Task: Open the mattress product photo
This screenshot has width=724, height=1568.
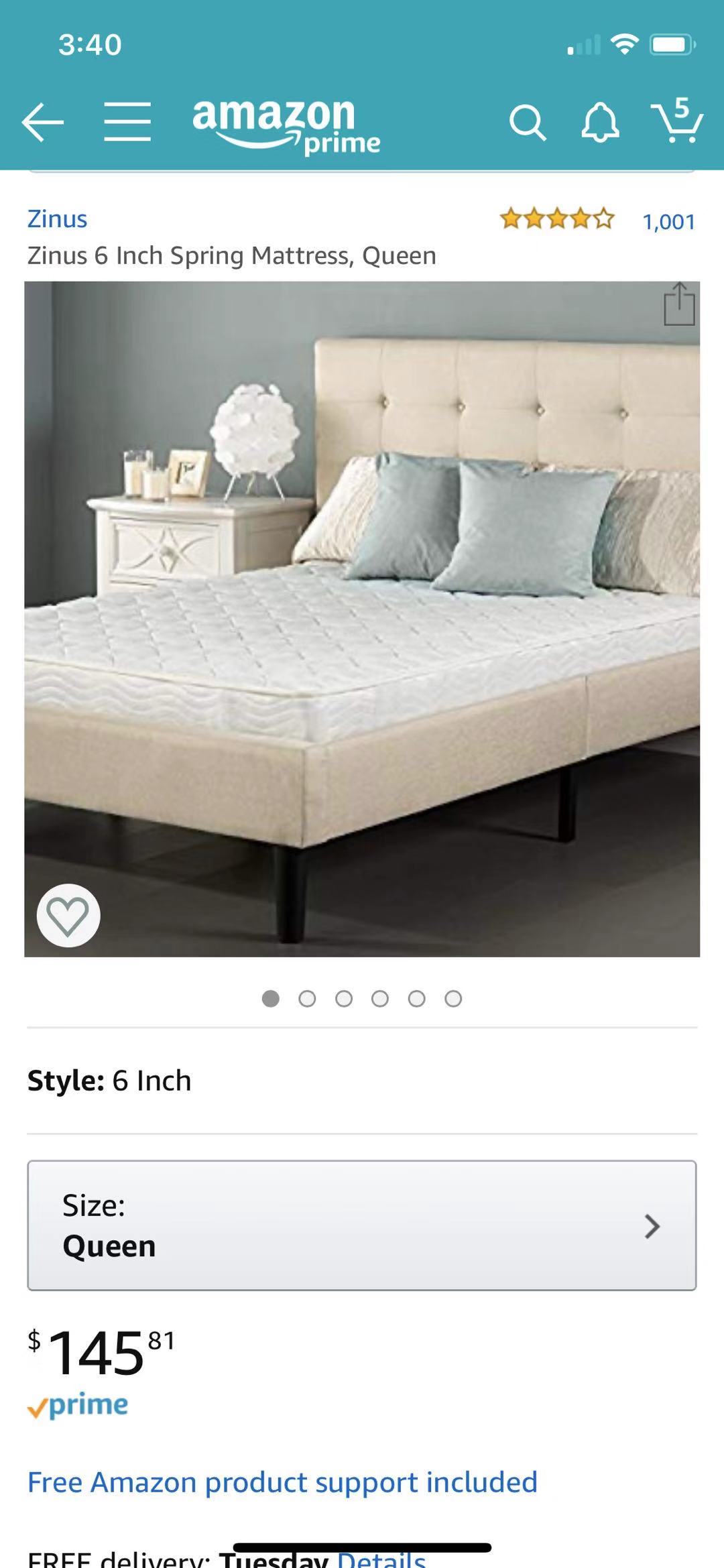Action: 362,618
